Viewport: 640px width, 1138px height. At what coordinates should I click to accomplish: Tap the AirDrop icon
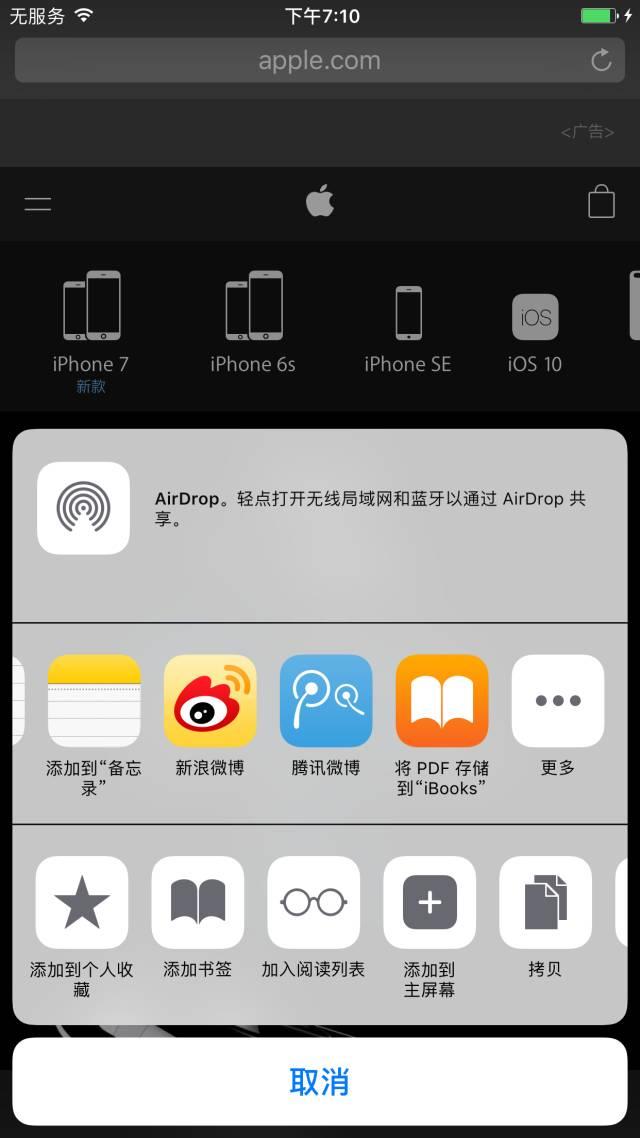tap(83, 508)
